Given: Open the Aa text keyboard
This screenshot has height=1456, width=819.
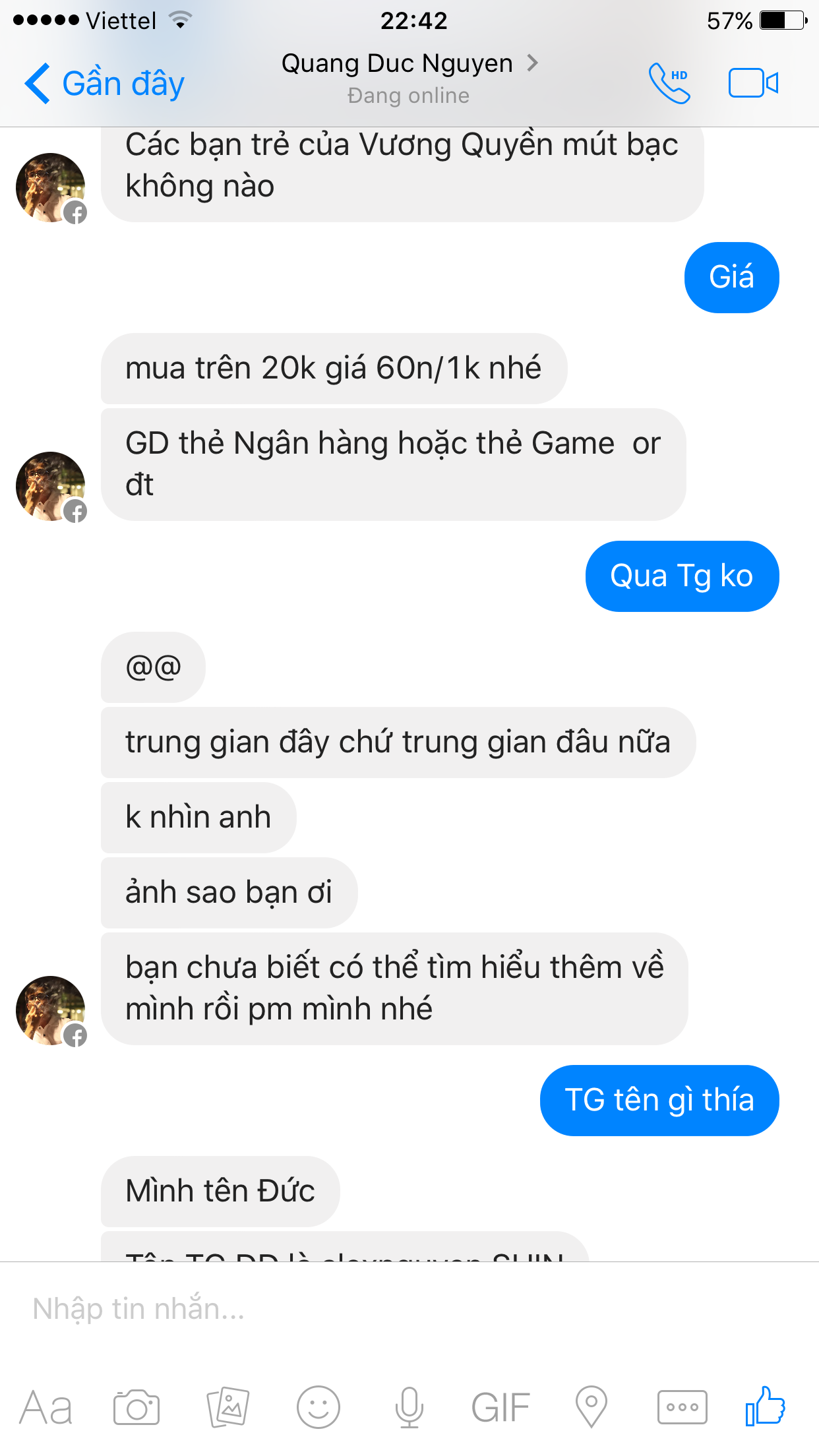Looking at the screenshot, I should [46, 1407].
